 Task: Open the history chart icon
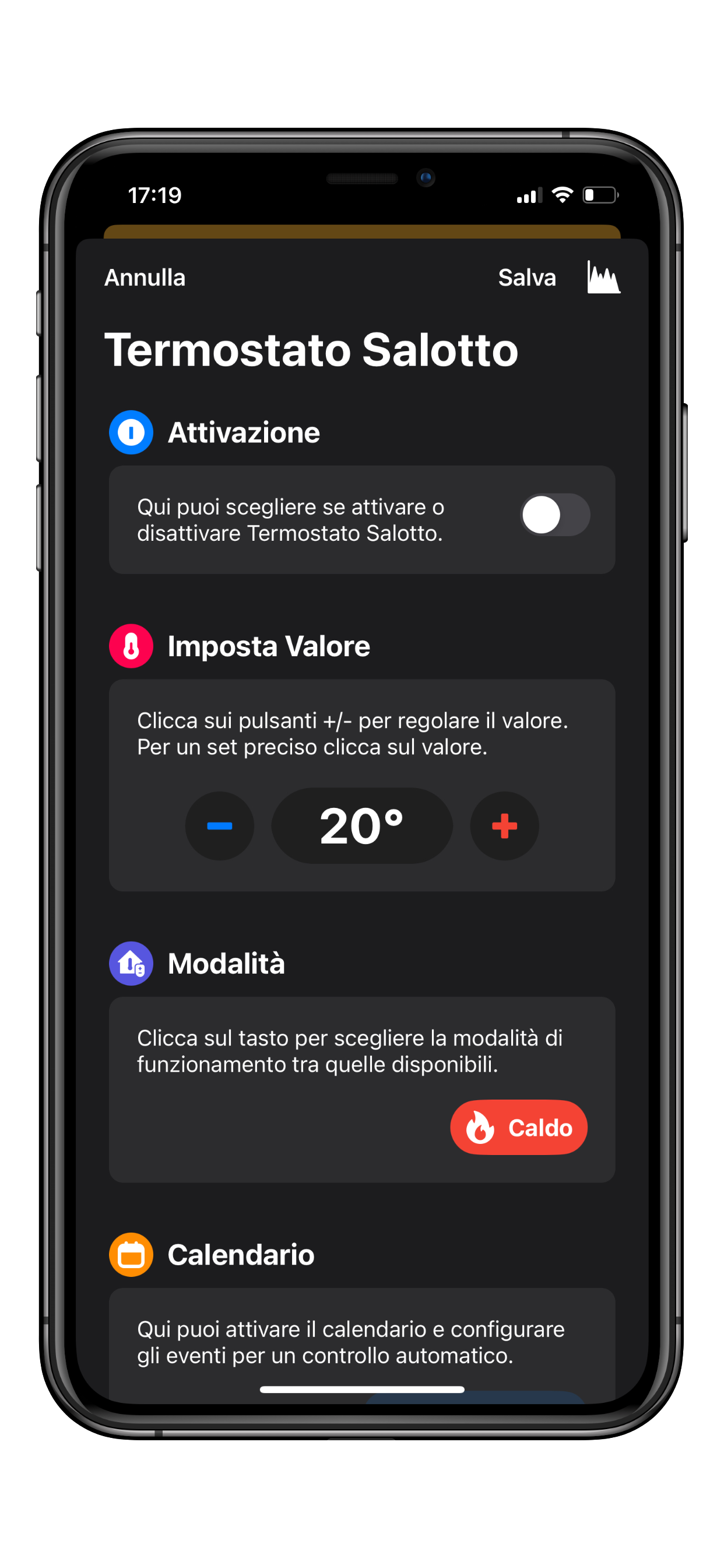603,278
